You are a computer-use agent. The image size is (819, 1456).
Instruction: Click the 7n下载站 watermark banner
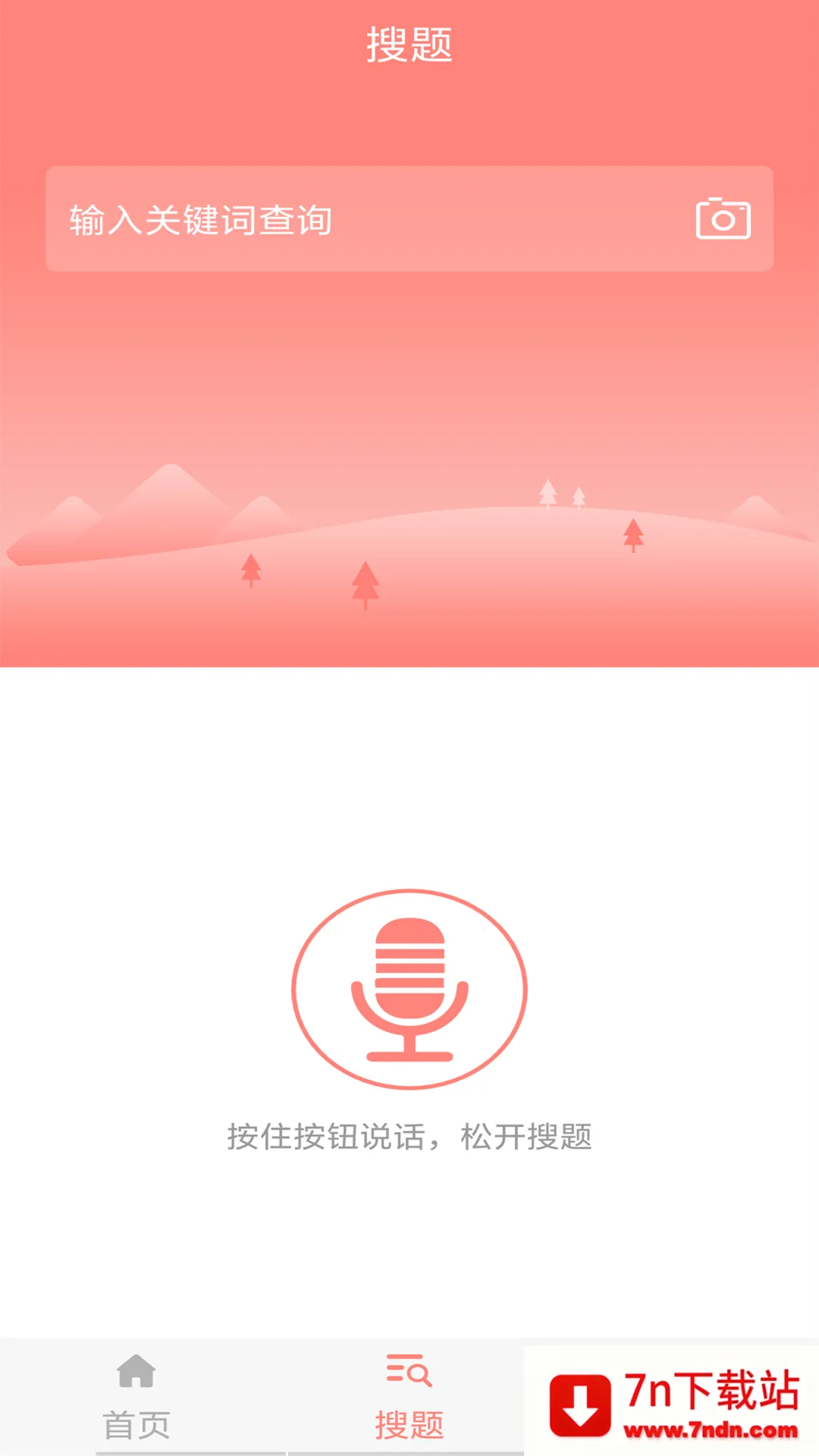(671, 1407)
